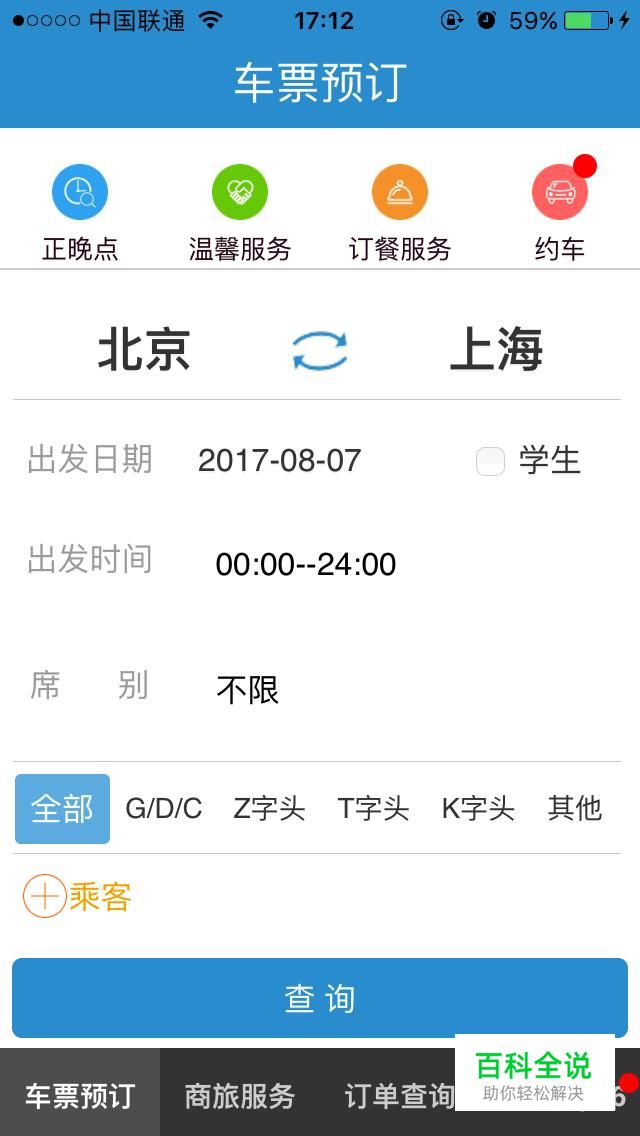Filter by T字头 trains
This screenshot has width=640, height=1136.
[373, 808]
